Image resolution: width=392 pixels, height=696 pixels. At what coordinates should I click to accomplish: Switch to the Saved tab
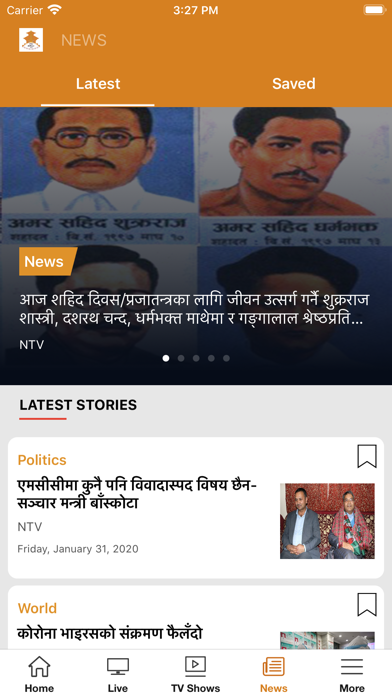tap(293, 83)
